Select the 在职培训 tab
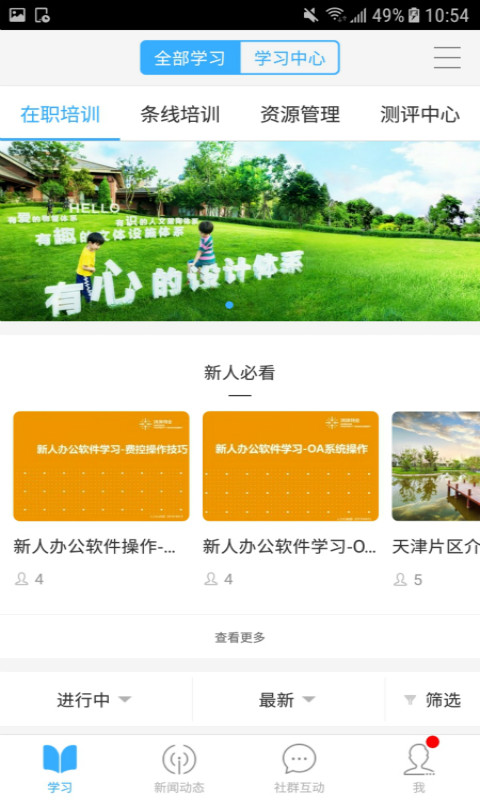 coord(60,114)
